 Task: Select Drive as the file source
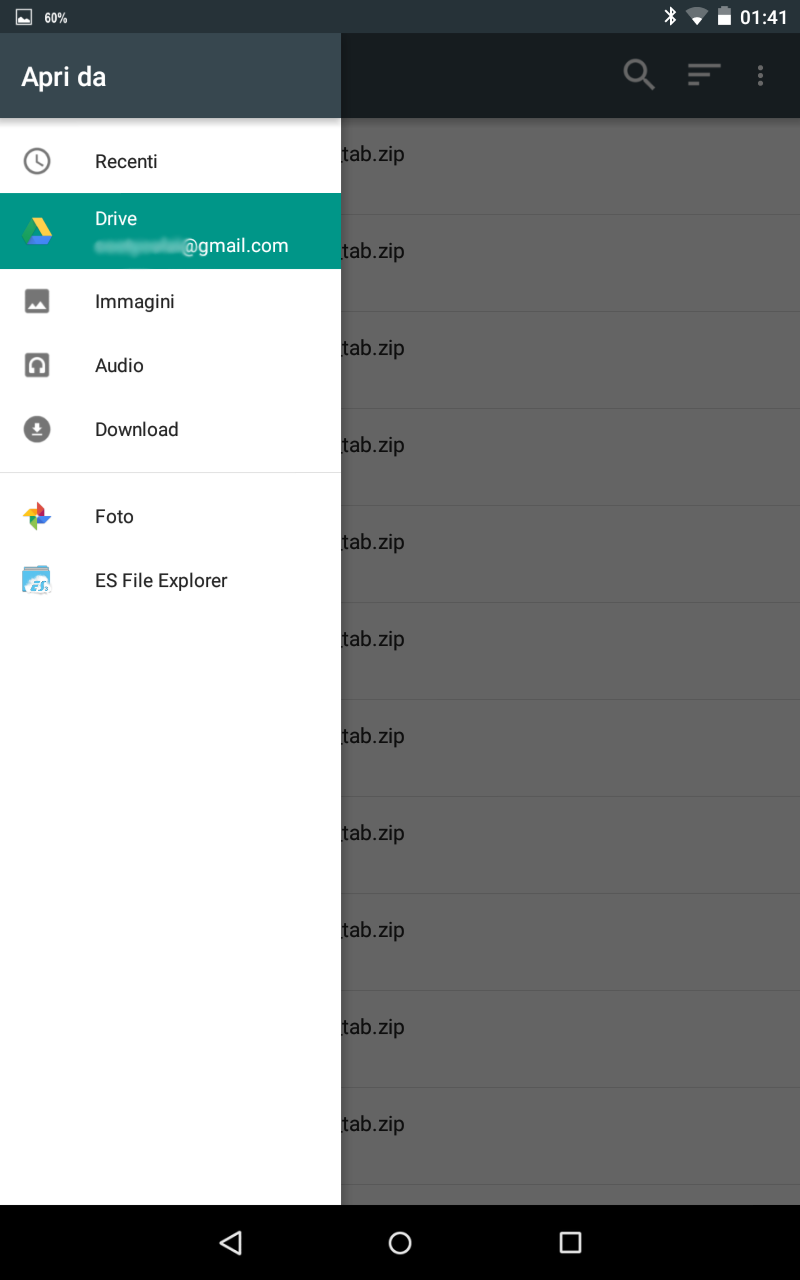click(170, 232)
